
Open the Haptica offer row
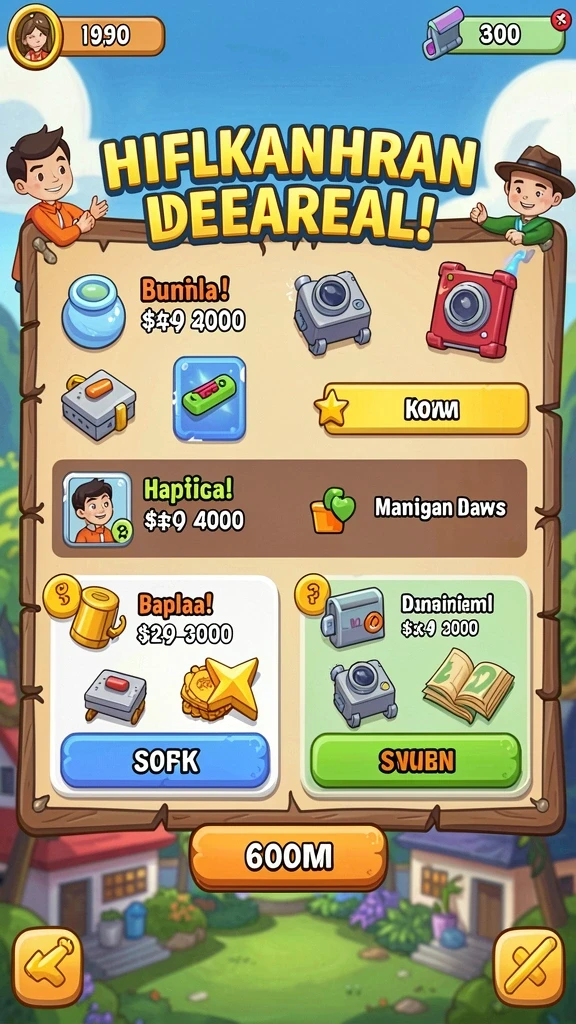289,509
